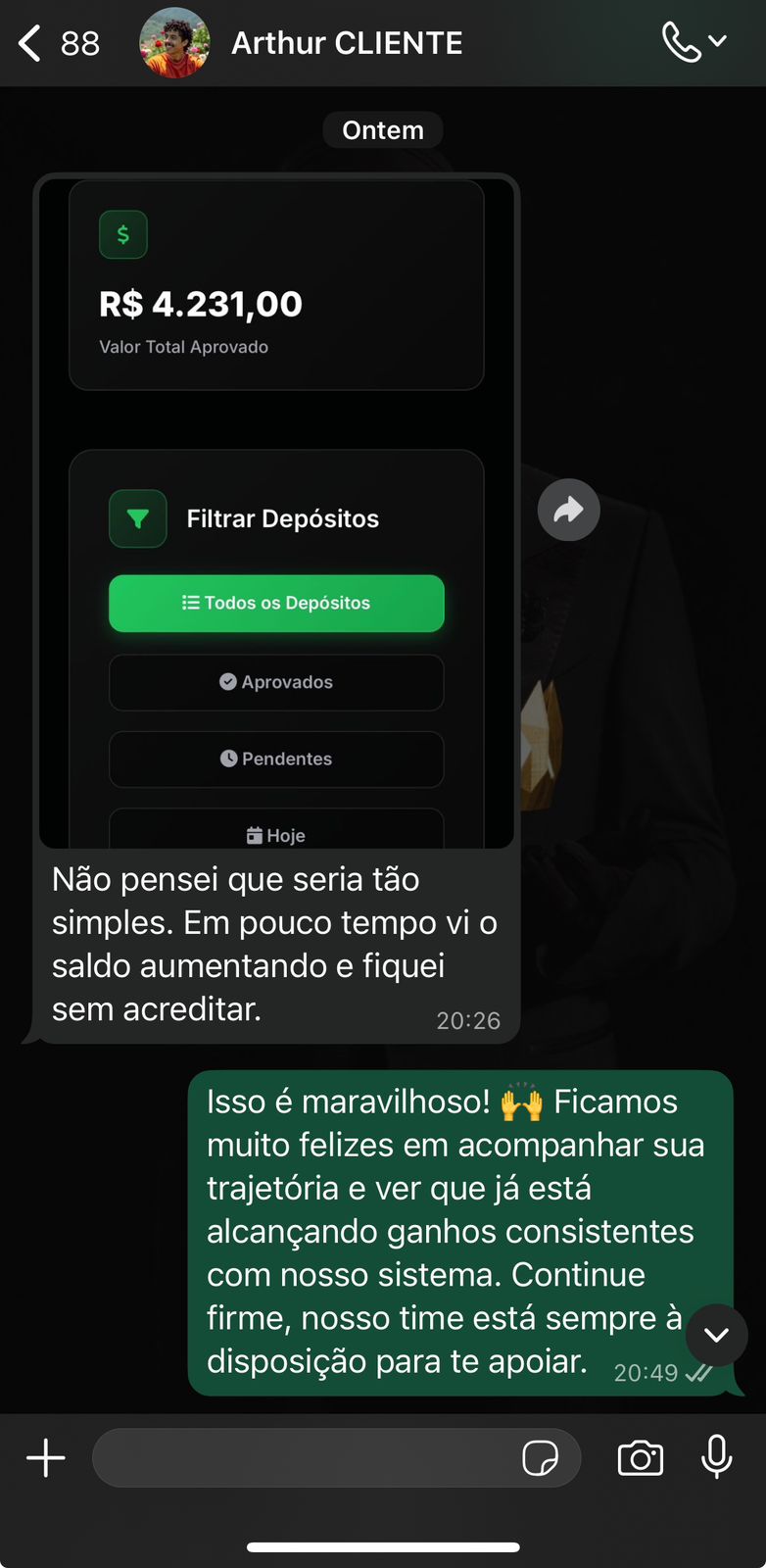Forward the received image

(x=568, y=511)
